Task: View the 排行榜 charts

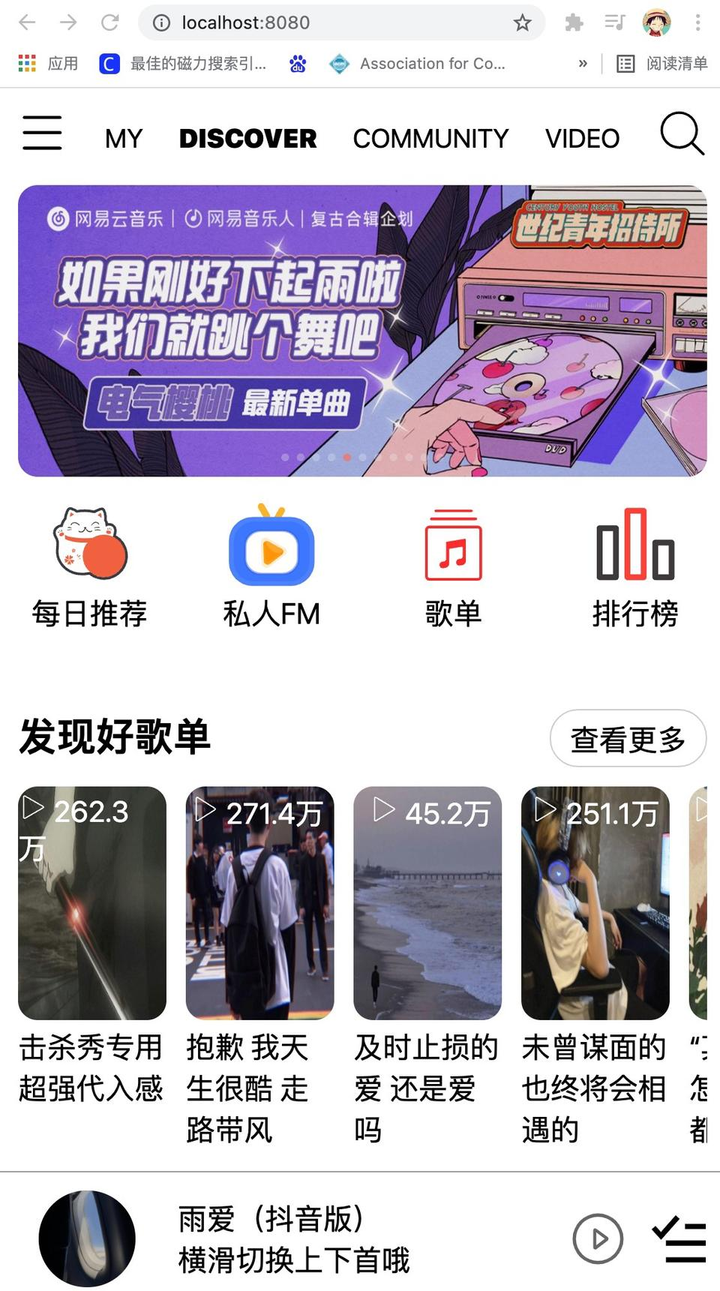Action: (x=635, y=567)
